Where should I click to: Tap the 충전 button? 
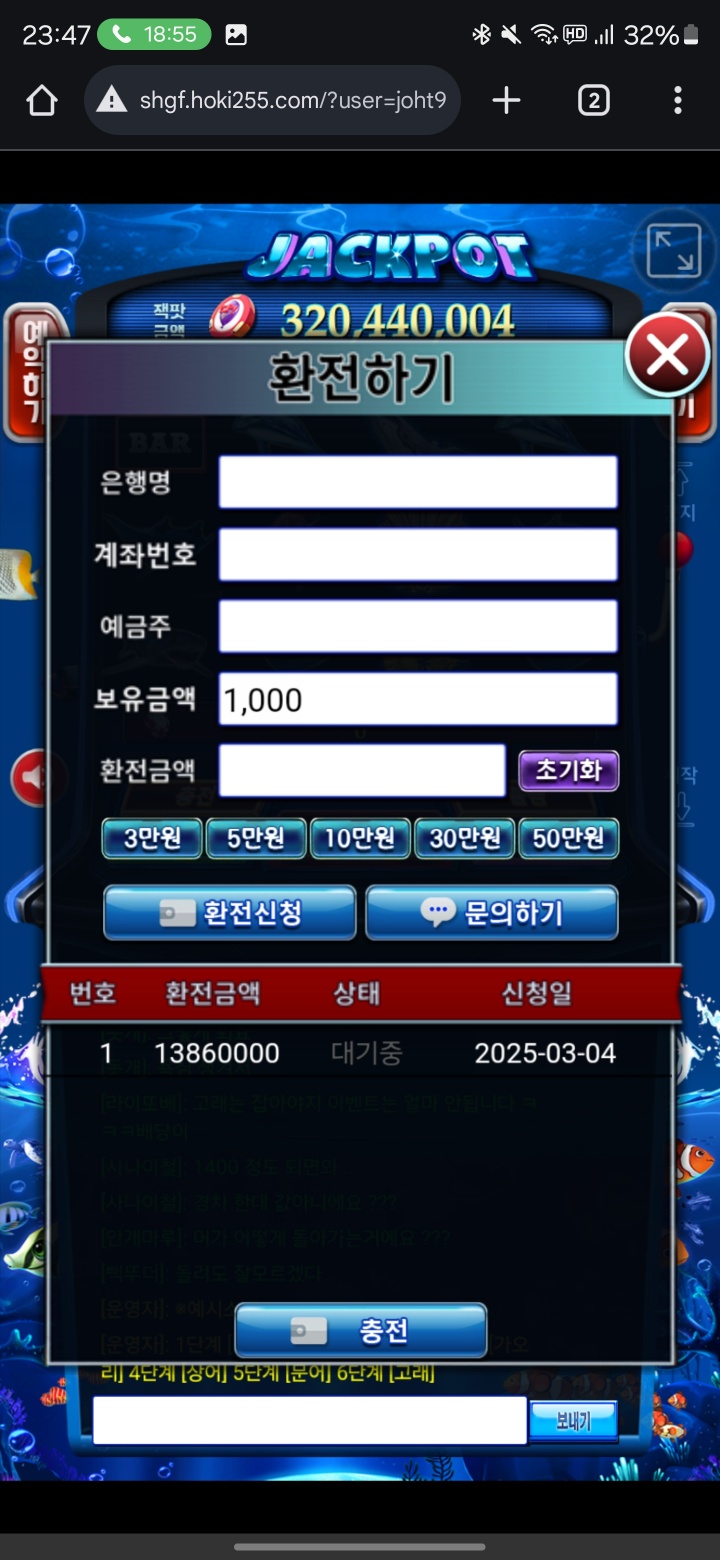360,1330
